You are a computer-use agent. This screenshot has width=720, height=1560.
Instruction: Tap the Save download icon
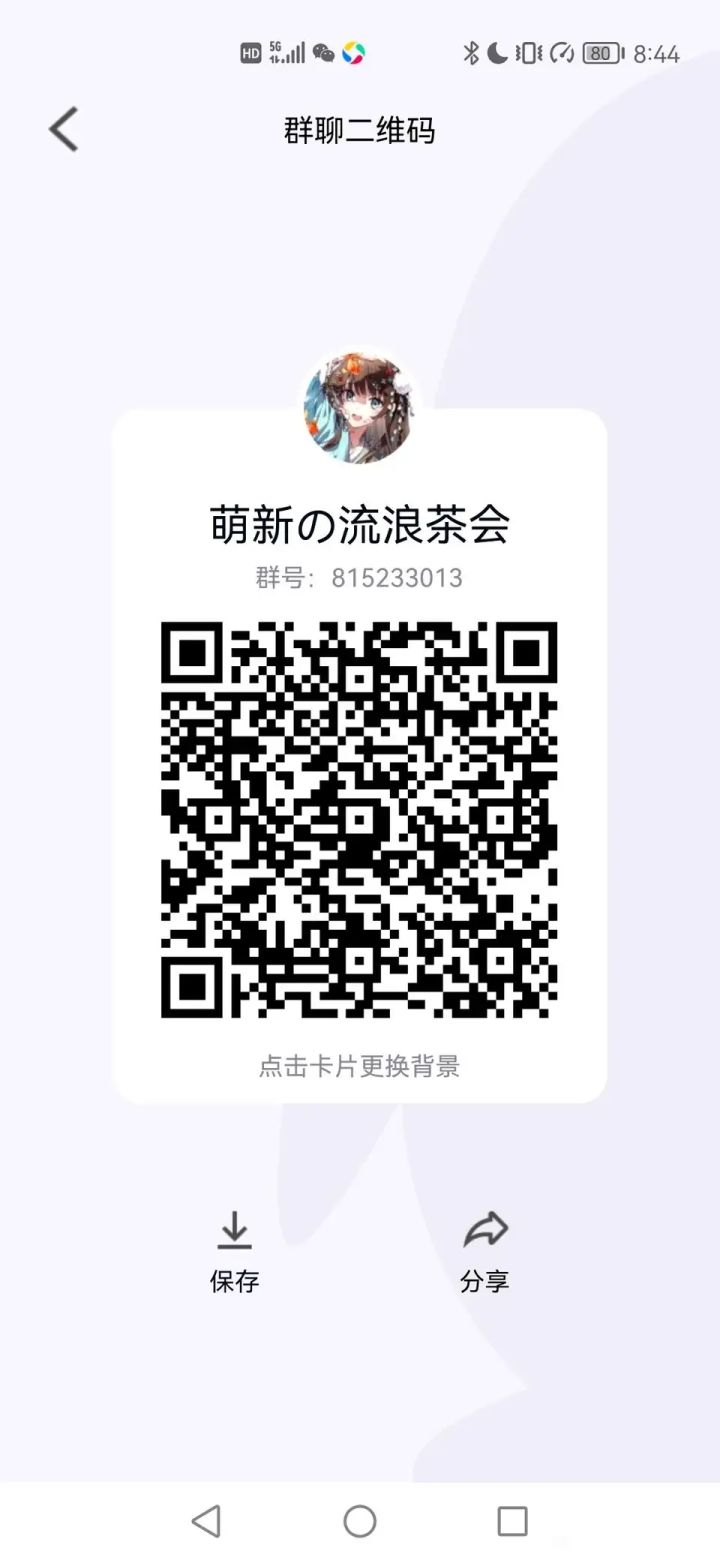pos(234,1230)
